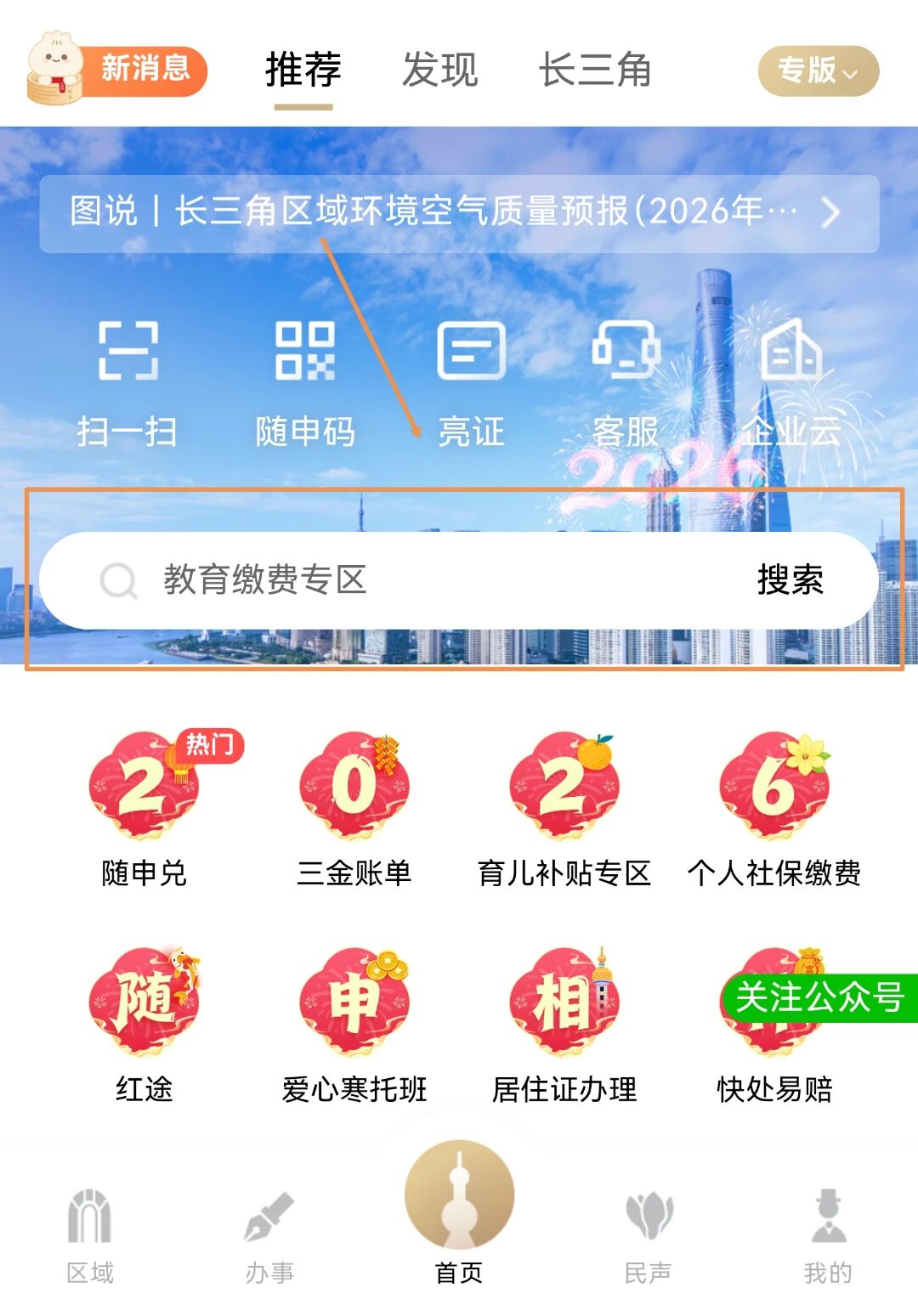Open 三金账单 bills
This screenshot has height=1316, width=918.
point(354,807)
